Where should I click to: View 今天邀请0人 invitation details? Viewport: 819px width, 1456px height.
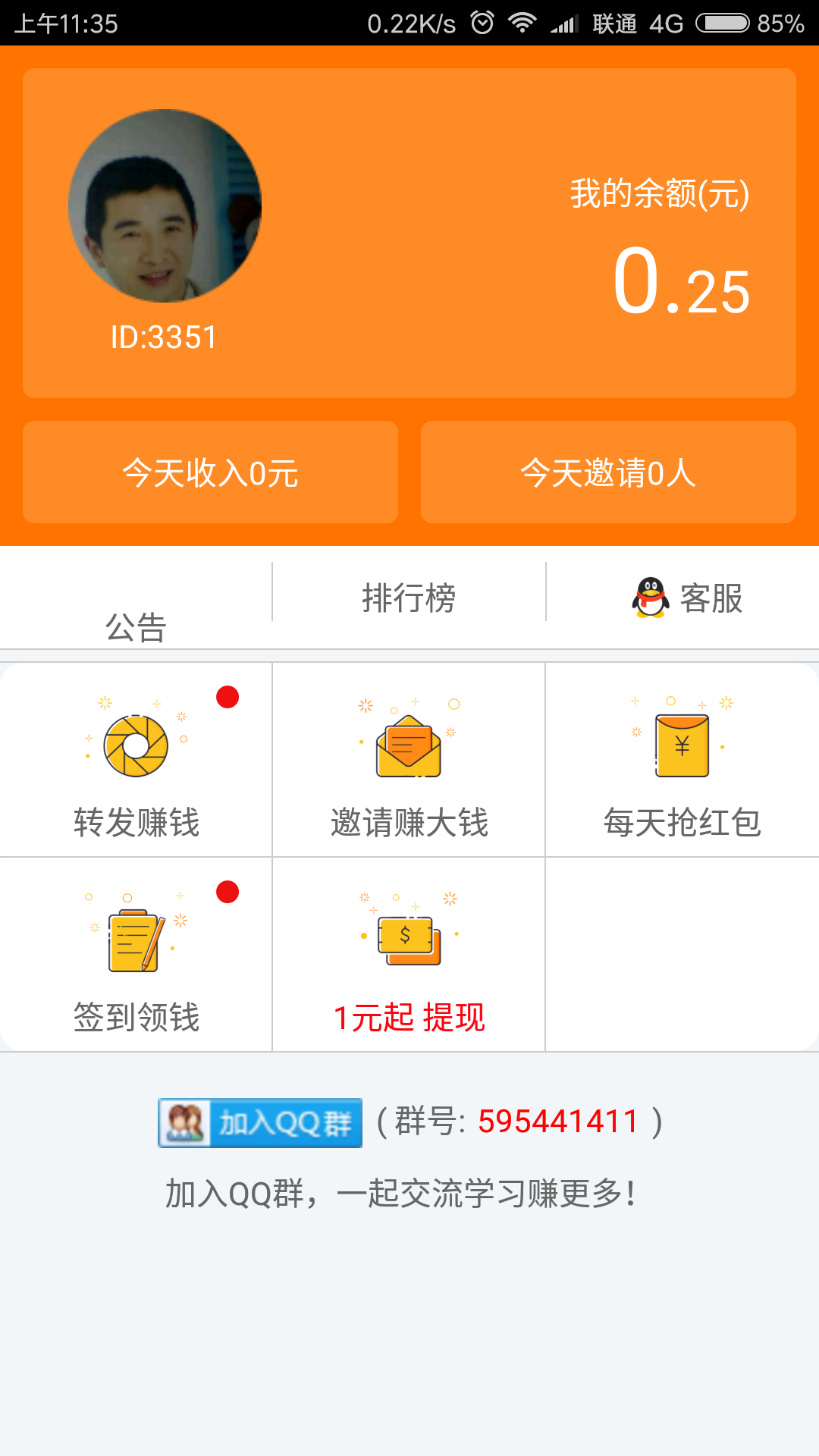point(608,472)
